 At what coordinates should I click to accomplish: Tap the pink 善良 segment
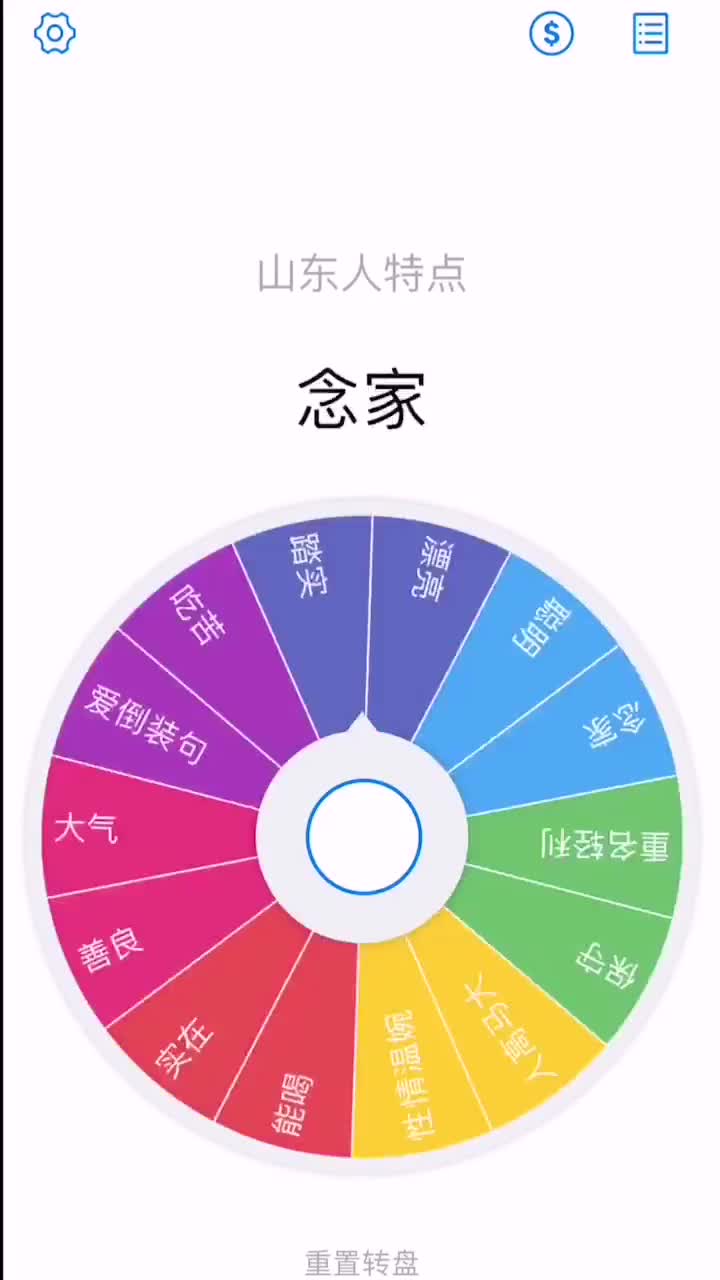[x=110, y=945]
